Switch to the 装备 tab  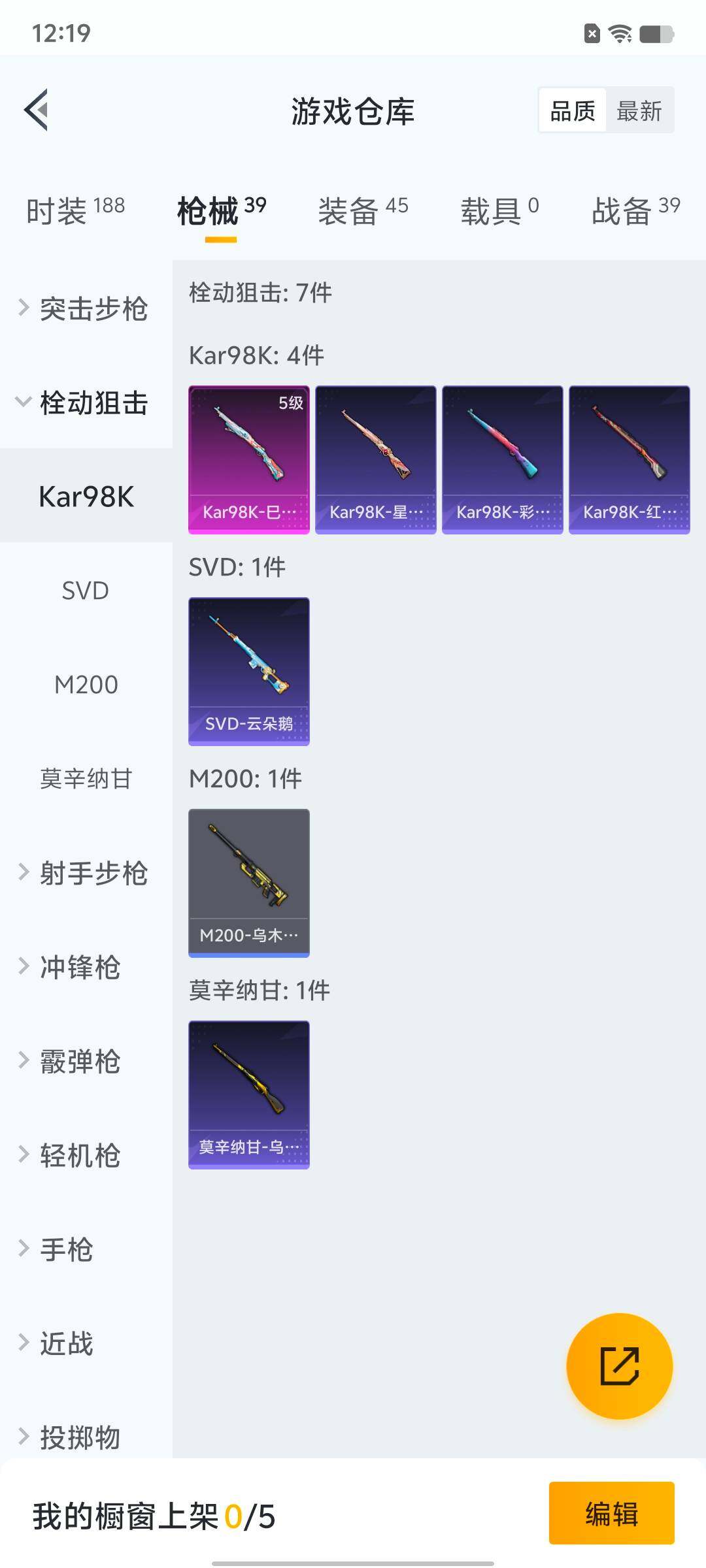[363, 211]
